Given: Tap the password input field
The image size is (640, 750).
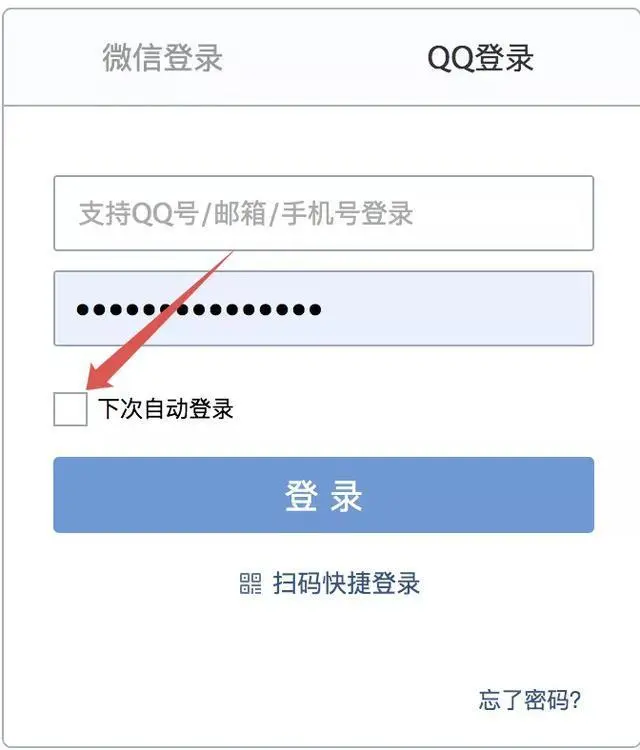Looking at the screenshot, I should (x=323, y=309).
